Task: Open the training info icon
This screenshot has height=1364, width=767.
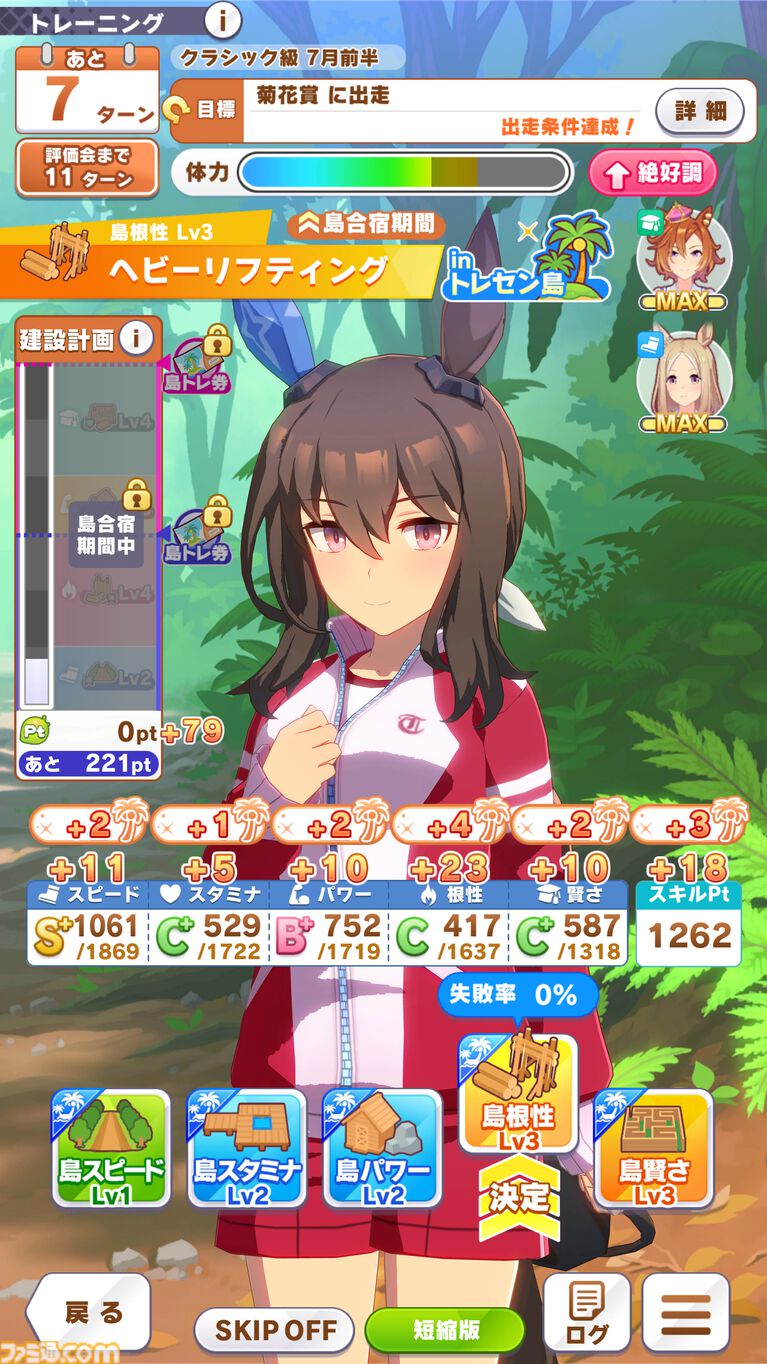Action: click(x=223, y=20)
